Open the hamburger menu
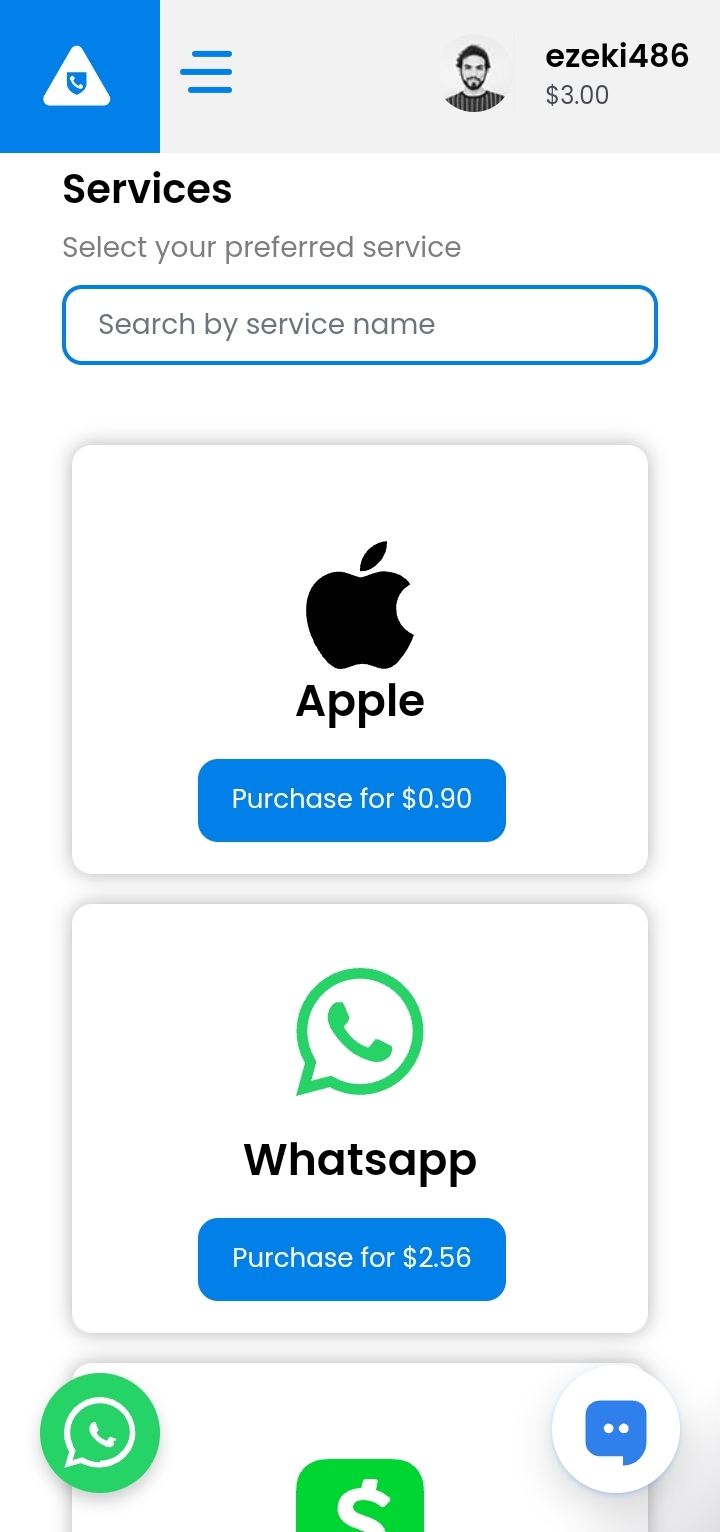The image size is (720, 1532). [x=206, y=72]
